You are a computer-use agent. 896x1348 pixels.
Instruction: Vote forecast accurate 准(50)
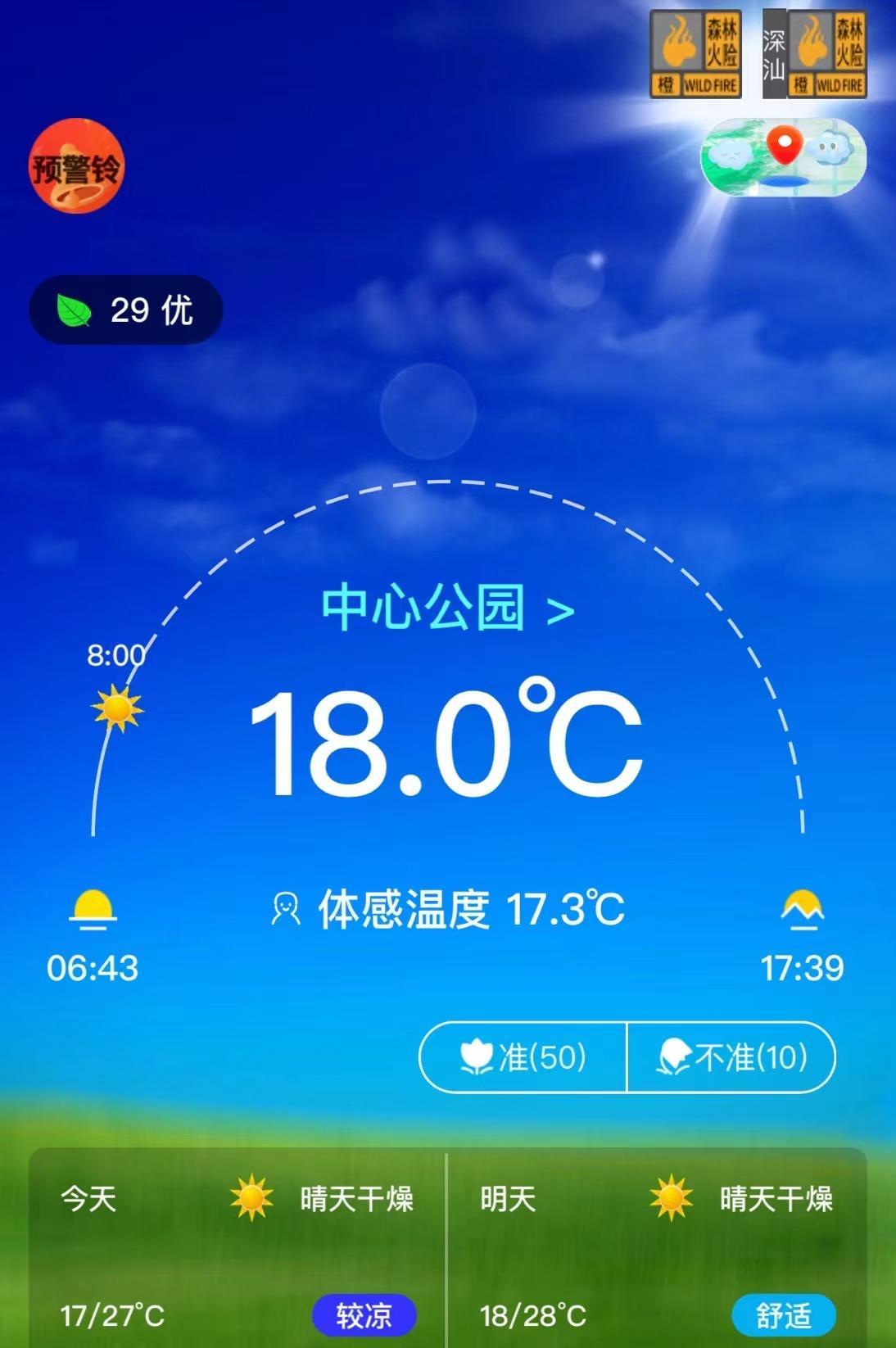click(523, 1057)
